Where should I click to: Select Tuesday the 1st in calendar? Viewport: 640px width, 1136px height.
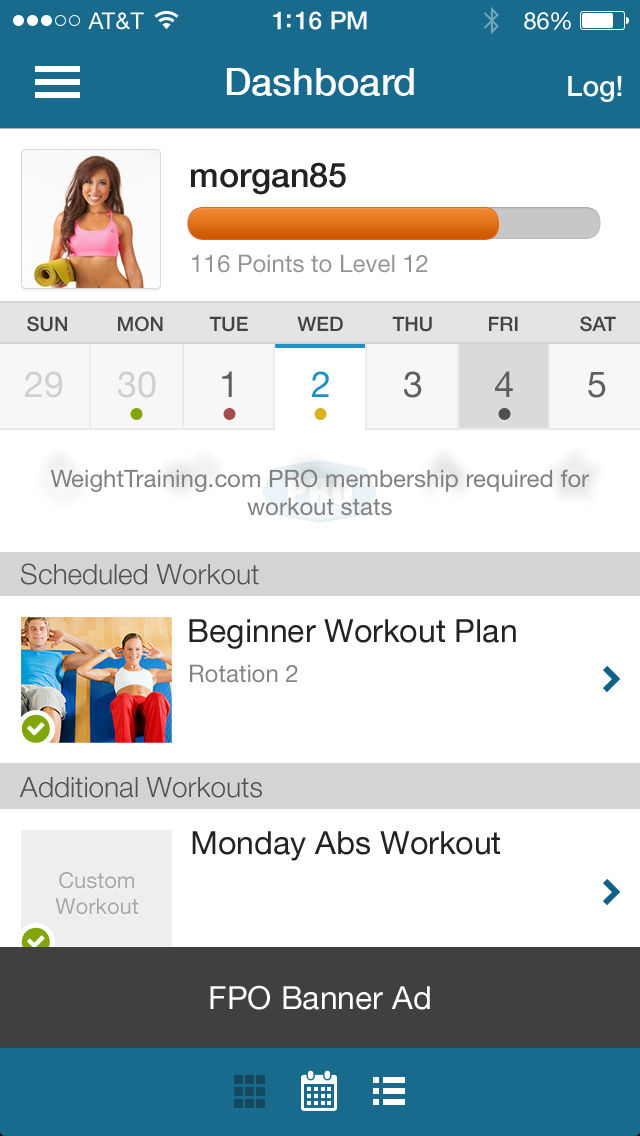pyautogui.click(x=229, y=387)
